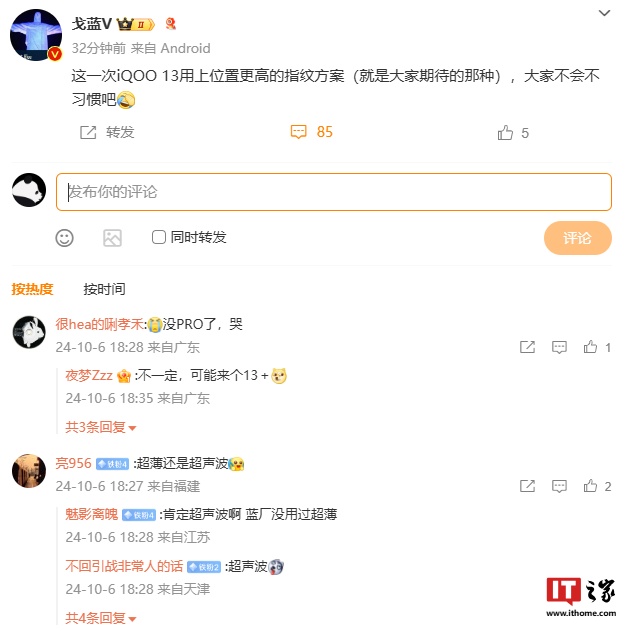Sort comments by 按时间
This screenshot has width=627, height=631.
click(104, 289)
